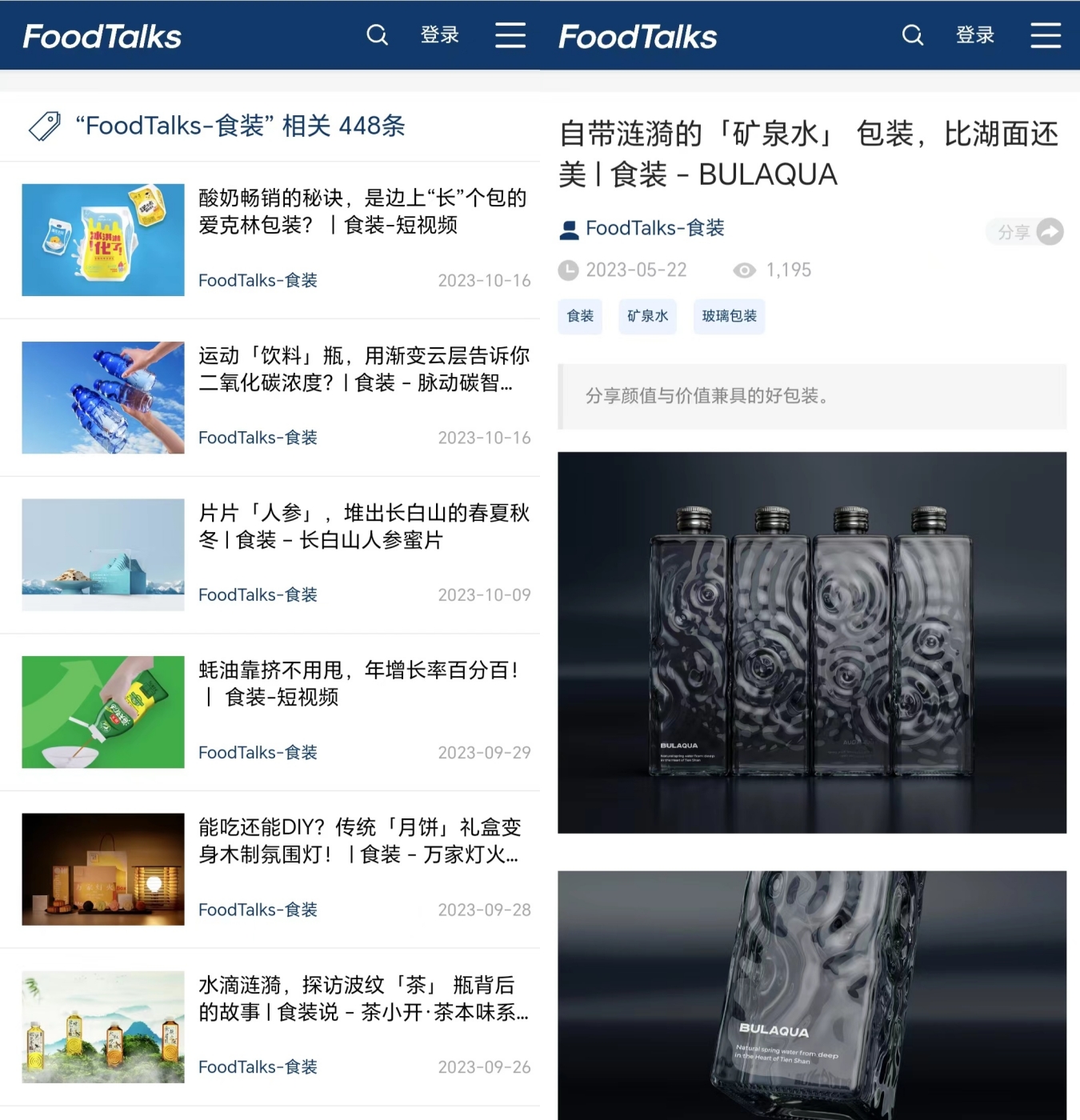Read the Changbai Mountain ginseng honey slices article
Viewport: 1080px width, 1120px height.
tap(363, 526)
